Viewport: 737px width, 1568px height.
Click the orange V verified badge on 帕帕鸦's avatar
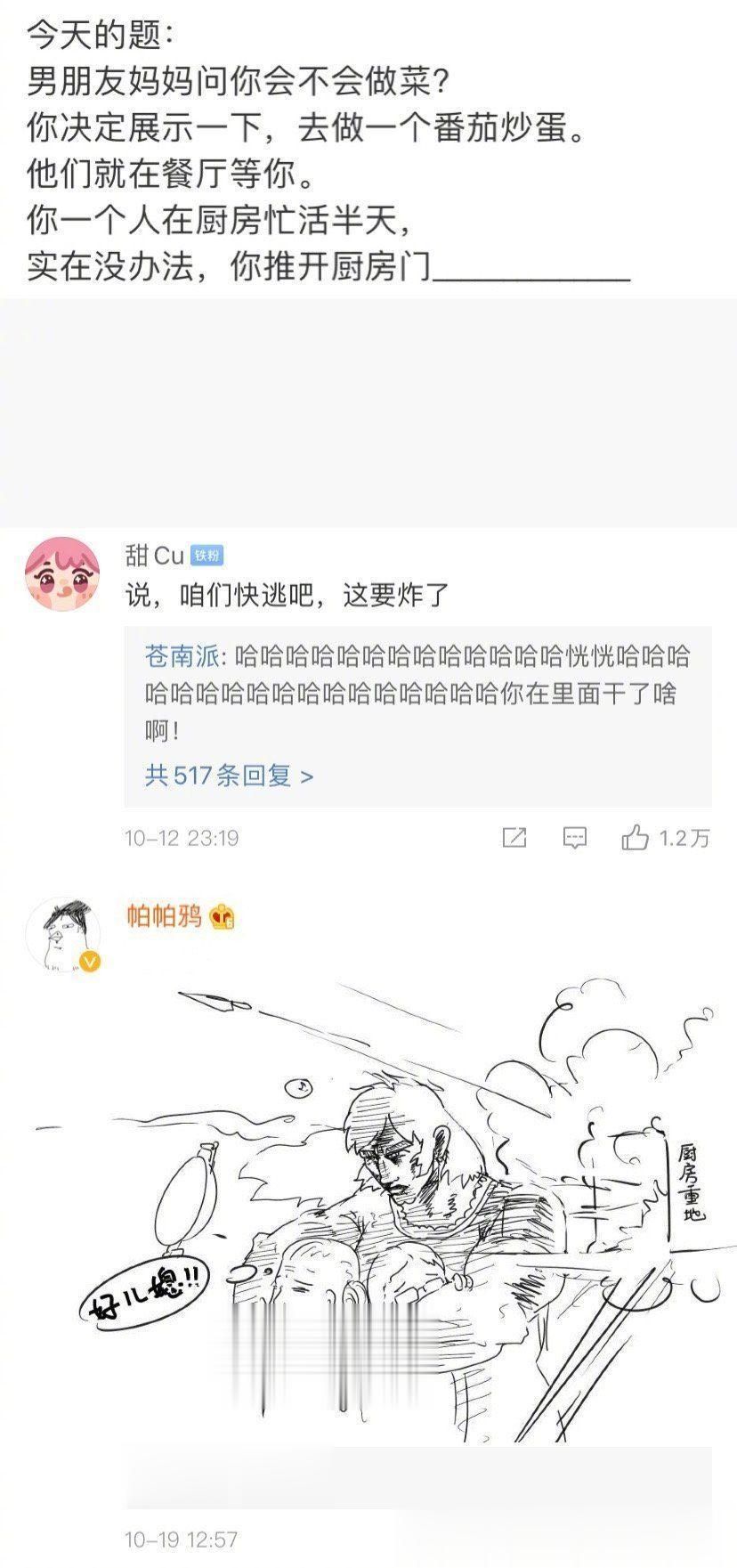[89, 959]
